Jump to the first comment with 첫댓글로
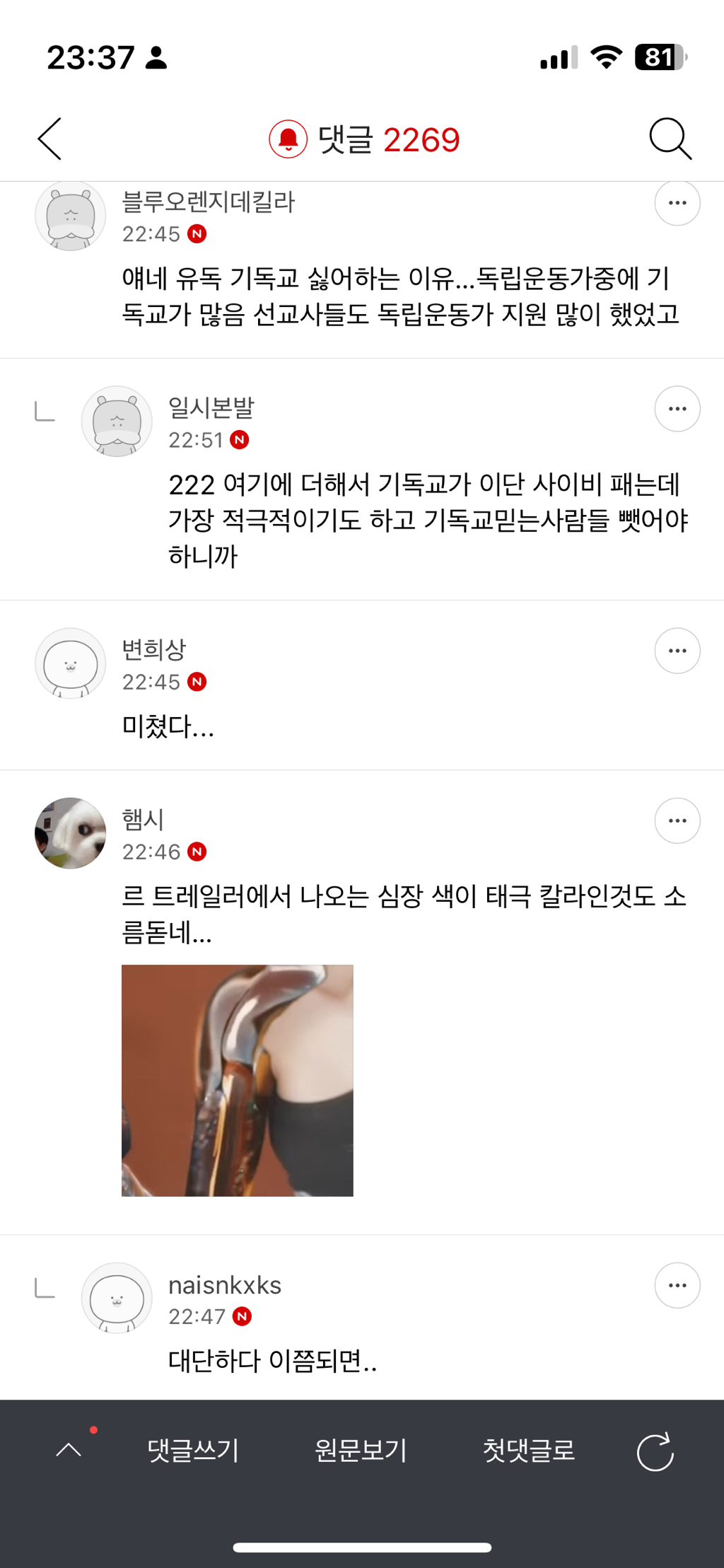The height and width of the screenshot is (1568, 724). (x=529, y=1451)
